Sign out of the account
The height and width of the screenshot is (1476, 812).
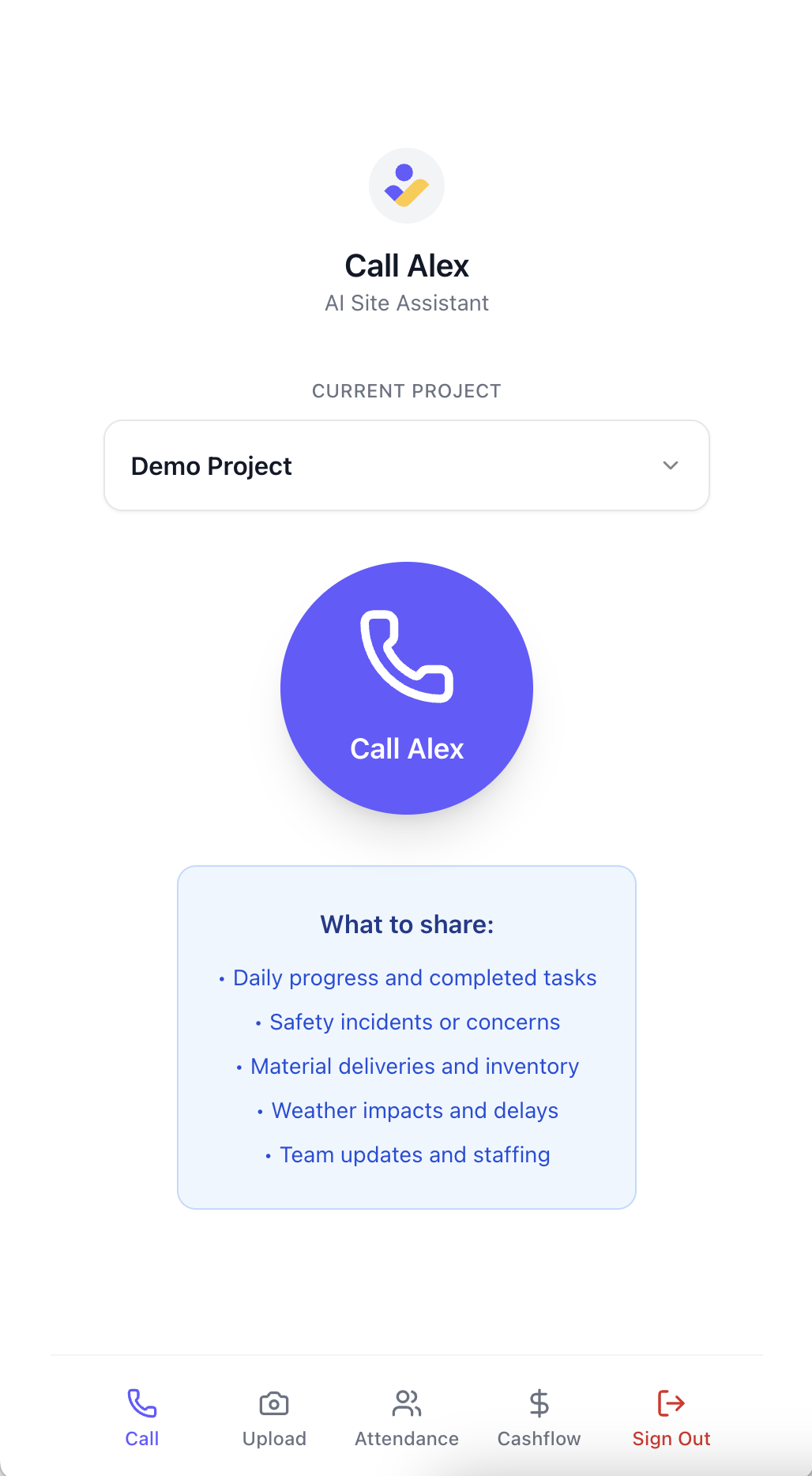671,1418
